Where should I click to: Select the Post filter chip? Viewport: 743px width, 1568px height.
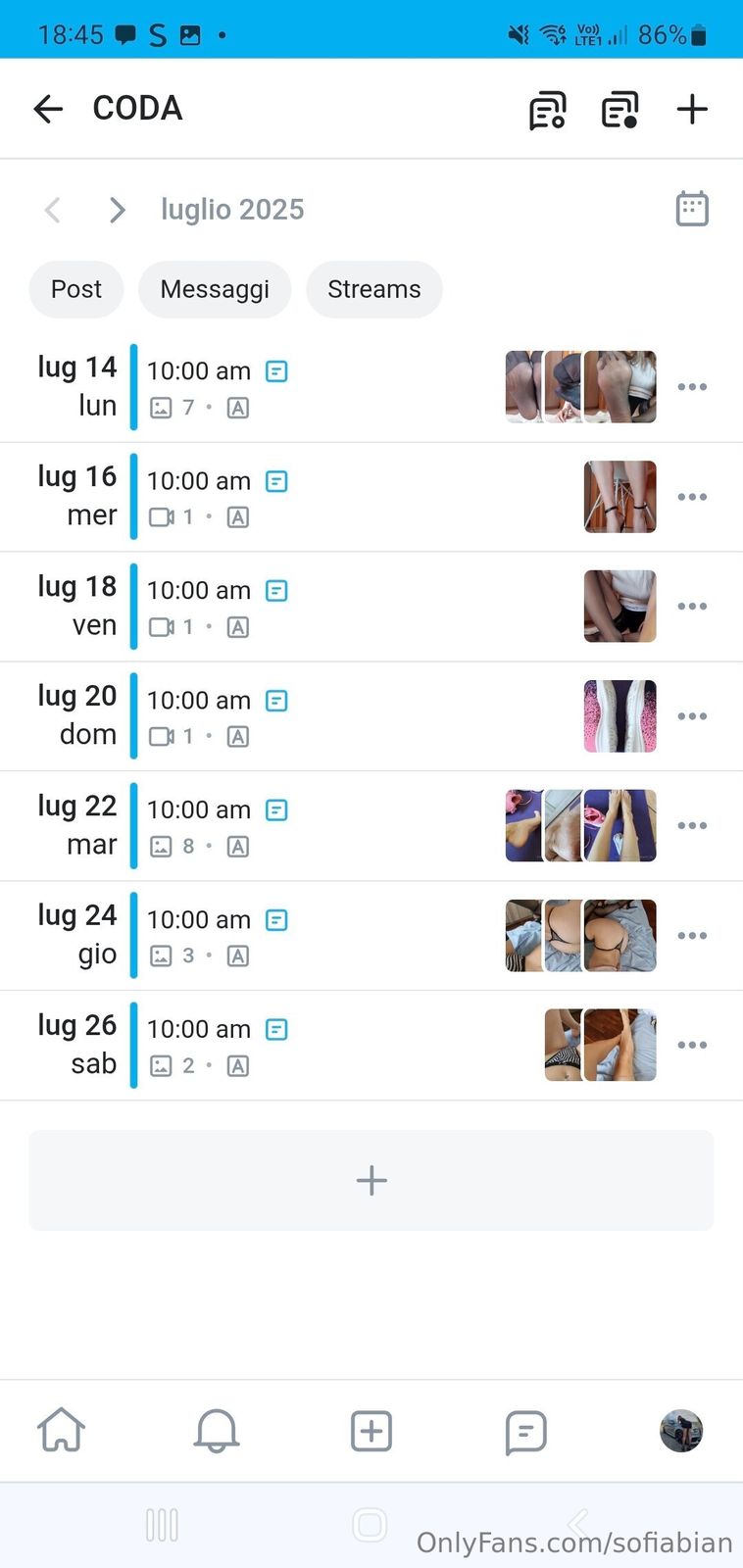click(76, 289)
